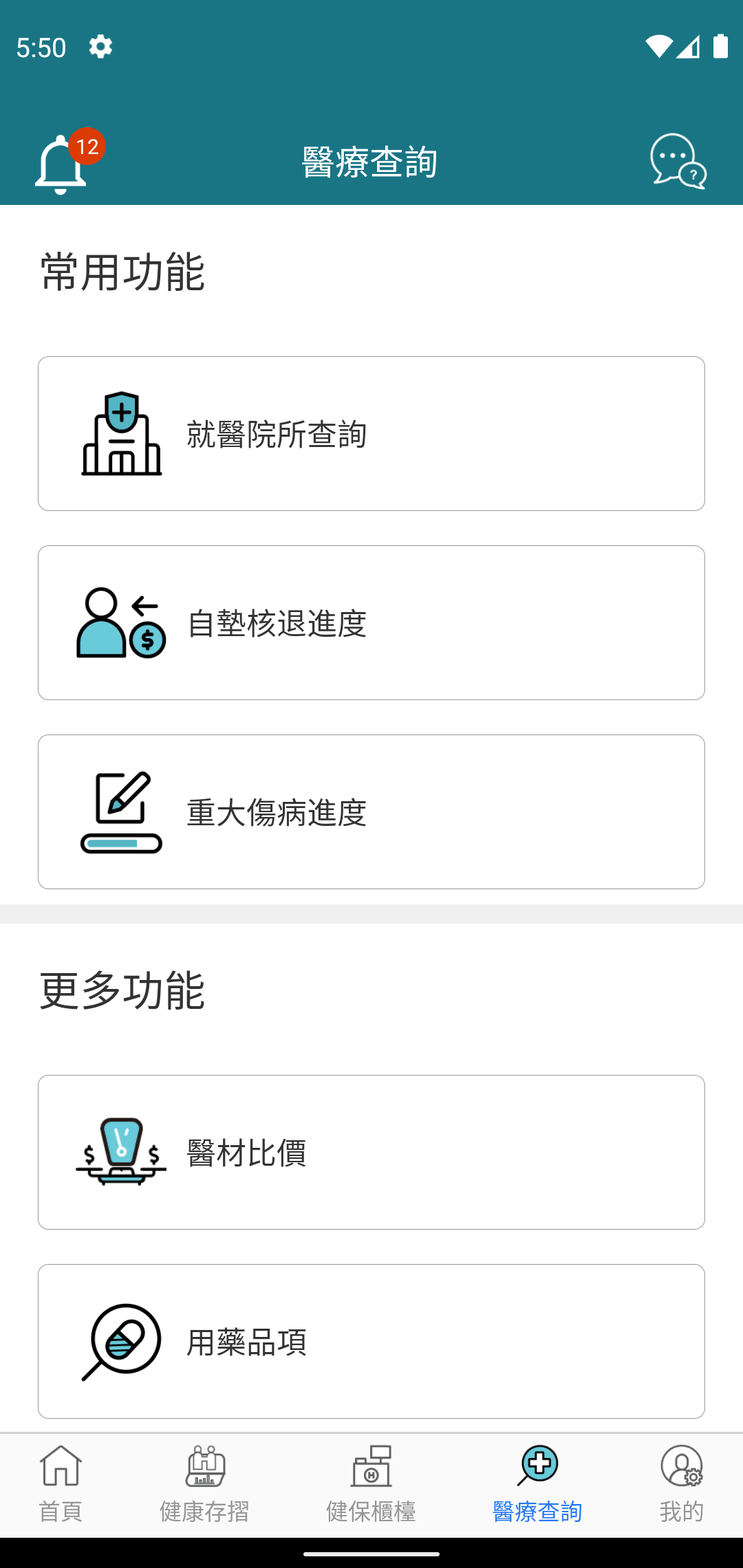Select the hospital icon for 就醫院所查詢
The width and height of the screenshot is (743, 1568).
pos(122,433)
